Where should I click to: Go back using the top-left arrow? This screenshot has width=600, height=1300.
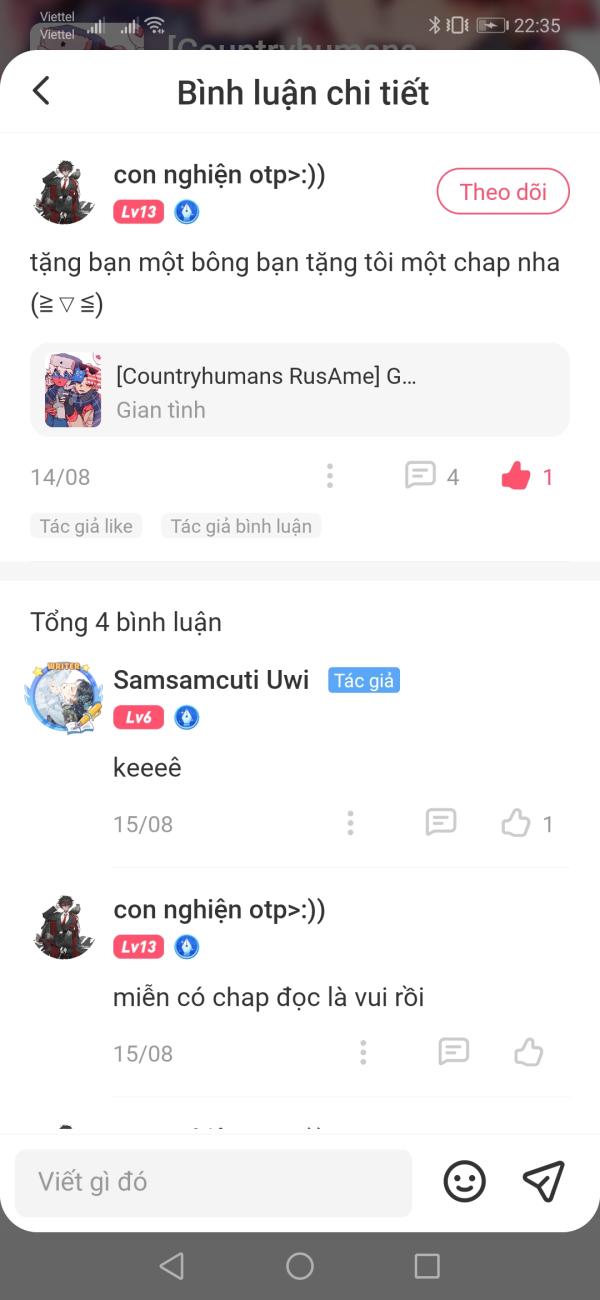coord(41,91)
